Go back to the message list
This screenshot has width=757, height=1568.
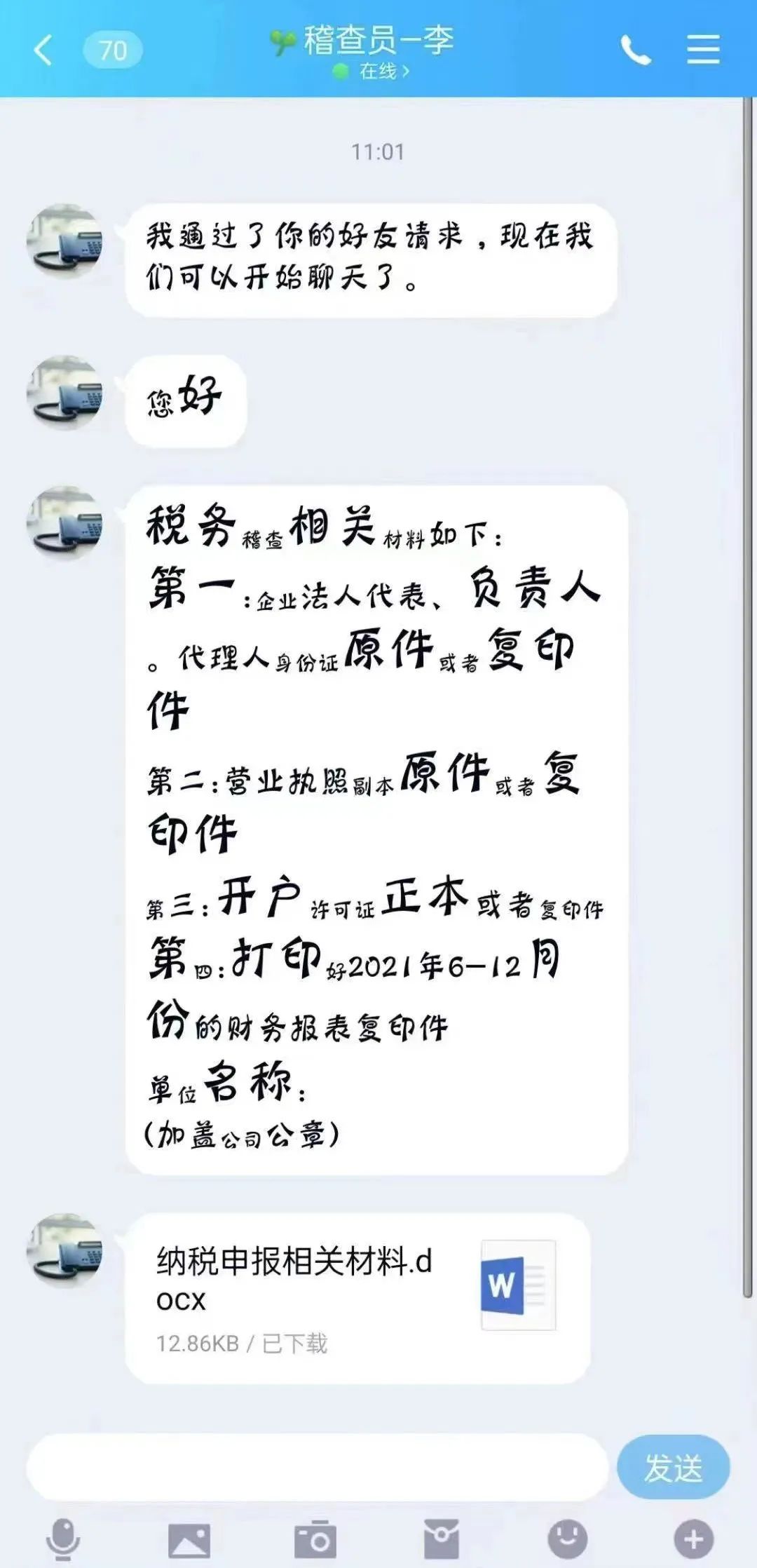[43, 50]
